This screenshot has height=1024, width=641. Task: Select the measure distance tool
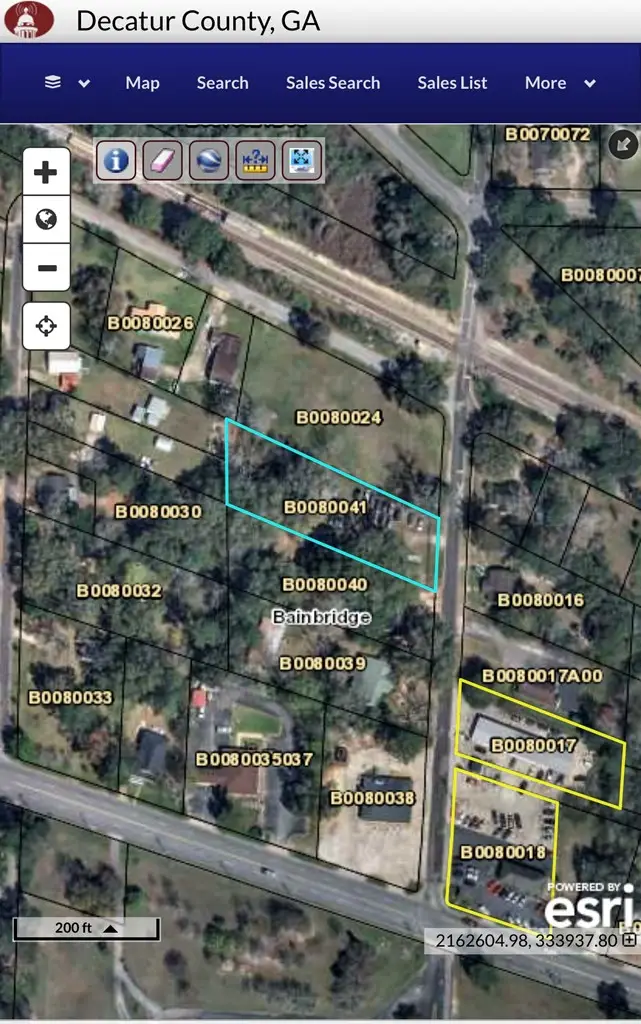pyautogui.click(x=255, y=160)
